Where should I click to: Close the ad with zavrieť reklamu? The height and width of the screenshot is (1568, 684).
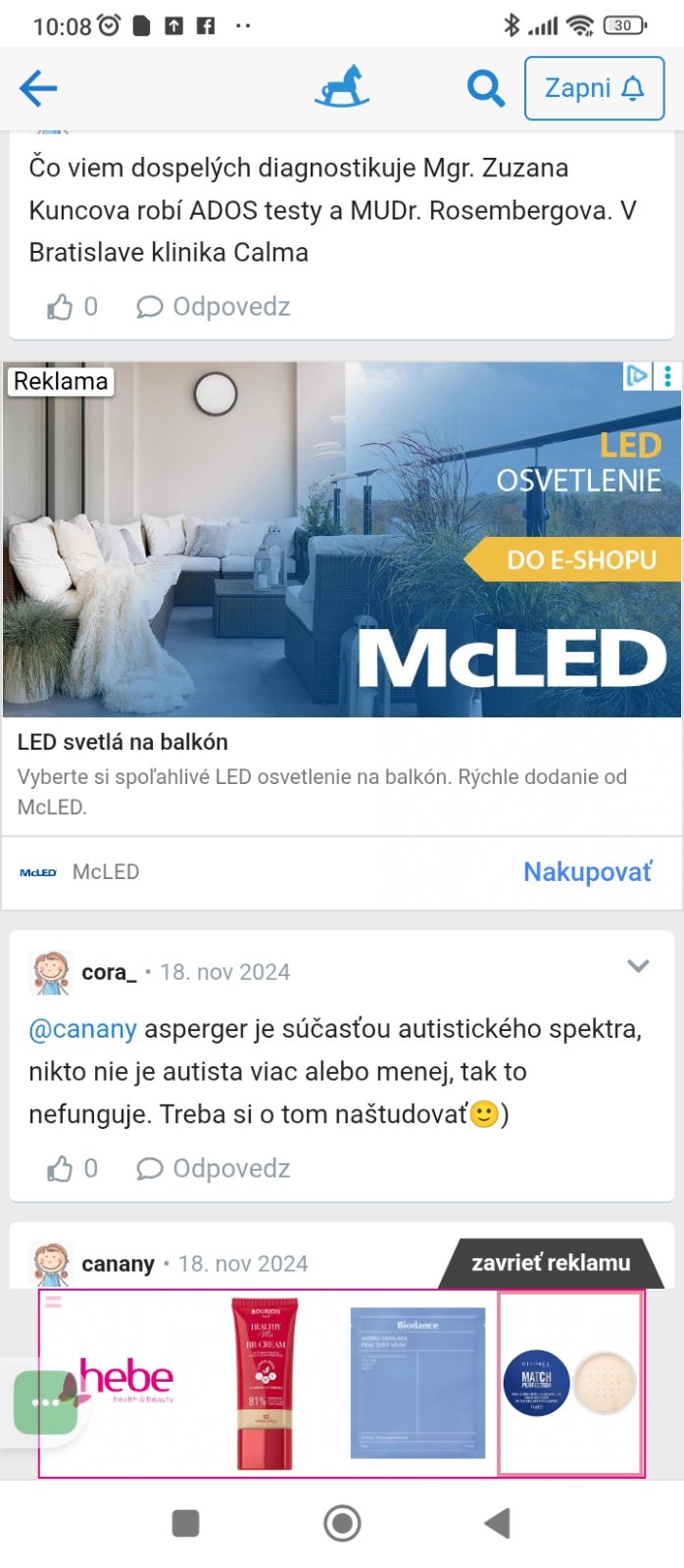551,1263
